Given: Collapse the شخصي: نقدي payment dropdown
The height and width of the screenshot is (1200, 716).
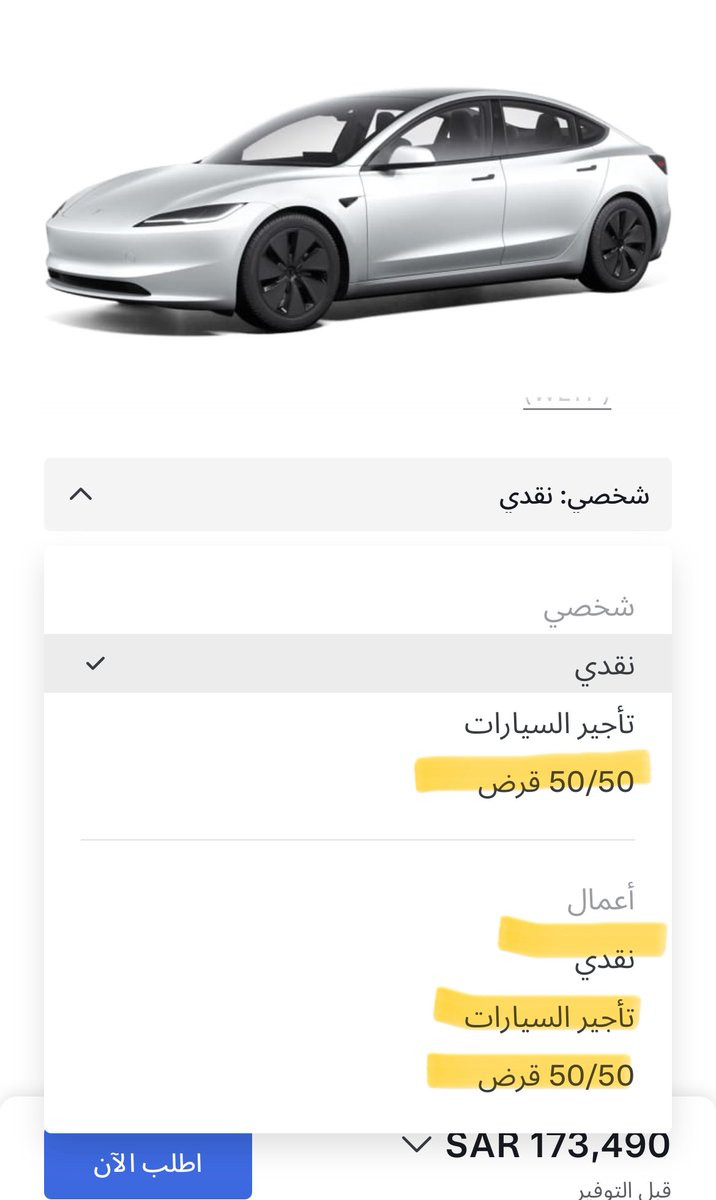Looking at the screenshot, I should [x=357, y=494].
